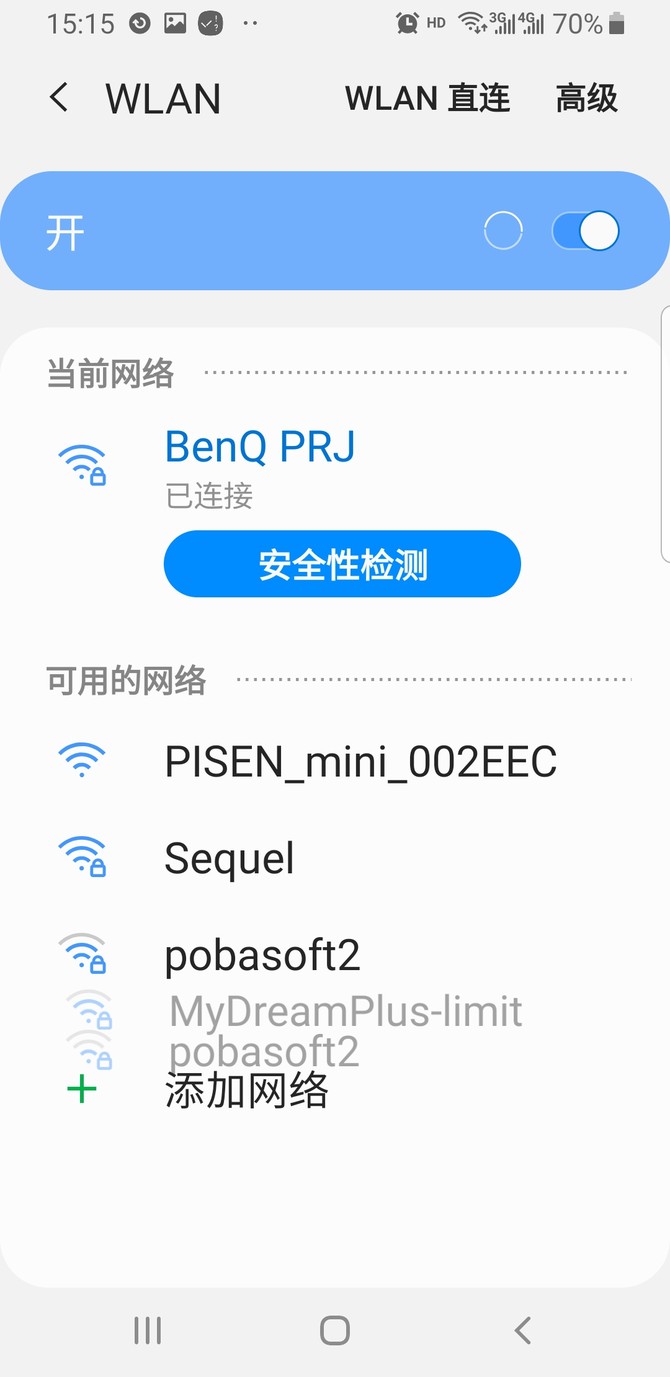
Task: Open 高级 advanced options
Action: point(587,98)
